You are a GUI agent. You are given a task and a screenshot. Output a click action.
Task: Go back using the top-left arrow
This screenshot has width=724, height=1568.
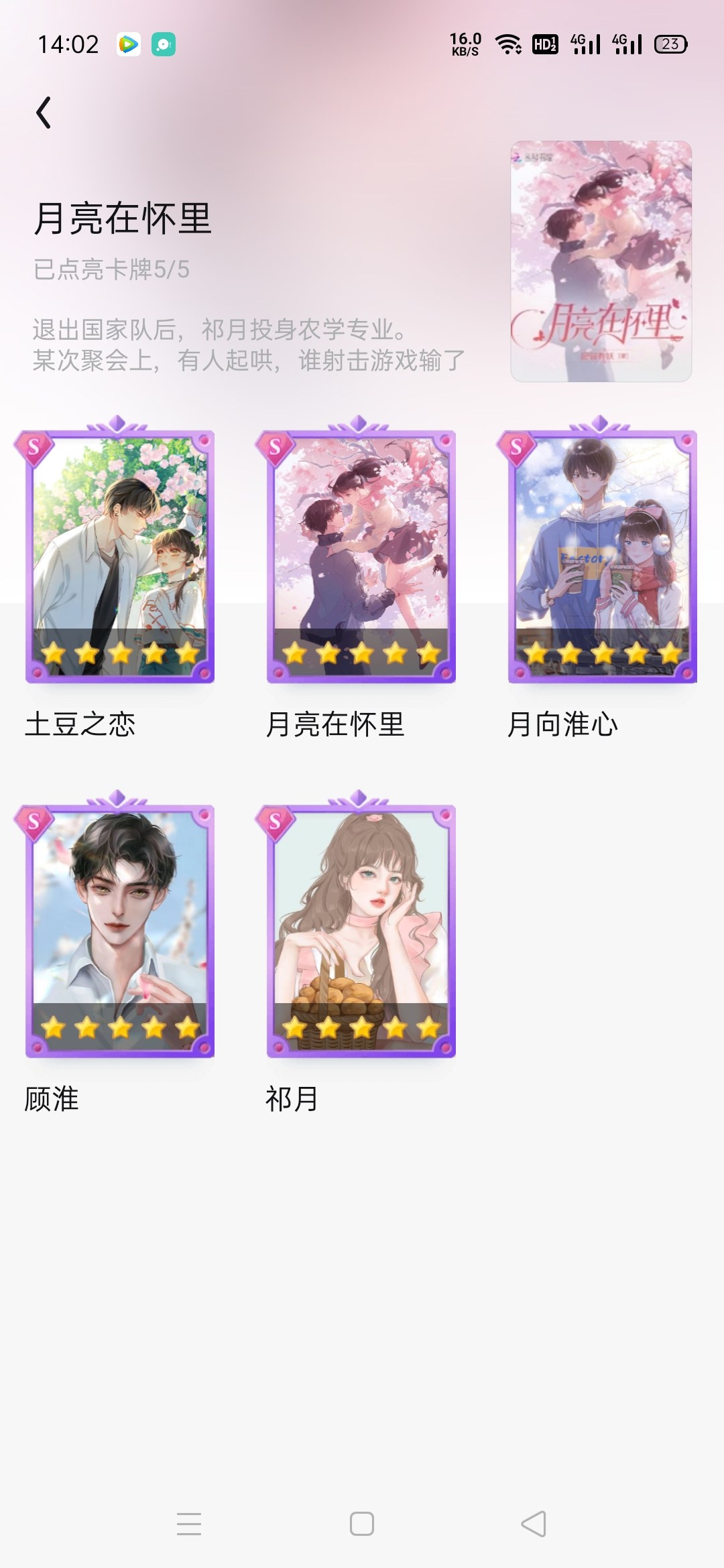pyautogui.click(x=44, y=113)
